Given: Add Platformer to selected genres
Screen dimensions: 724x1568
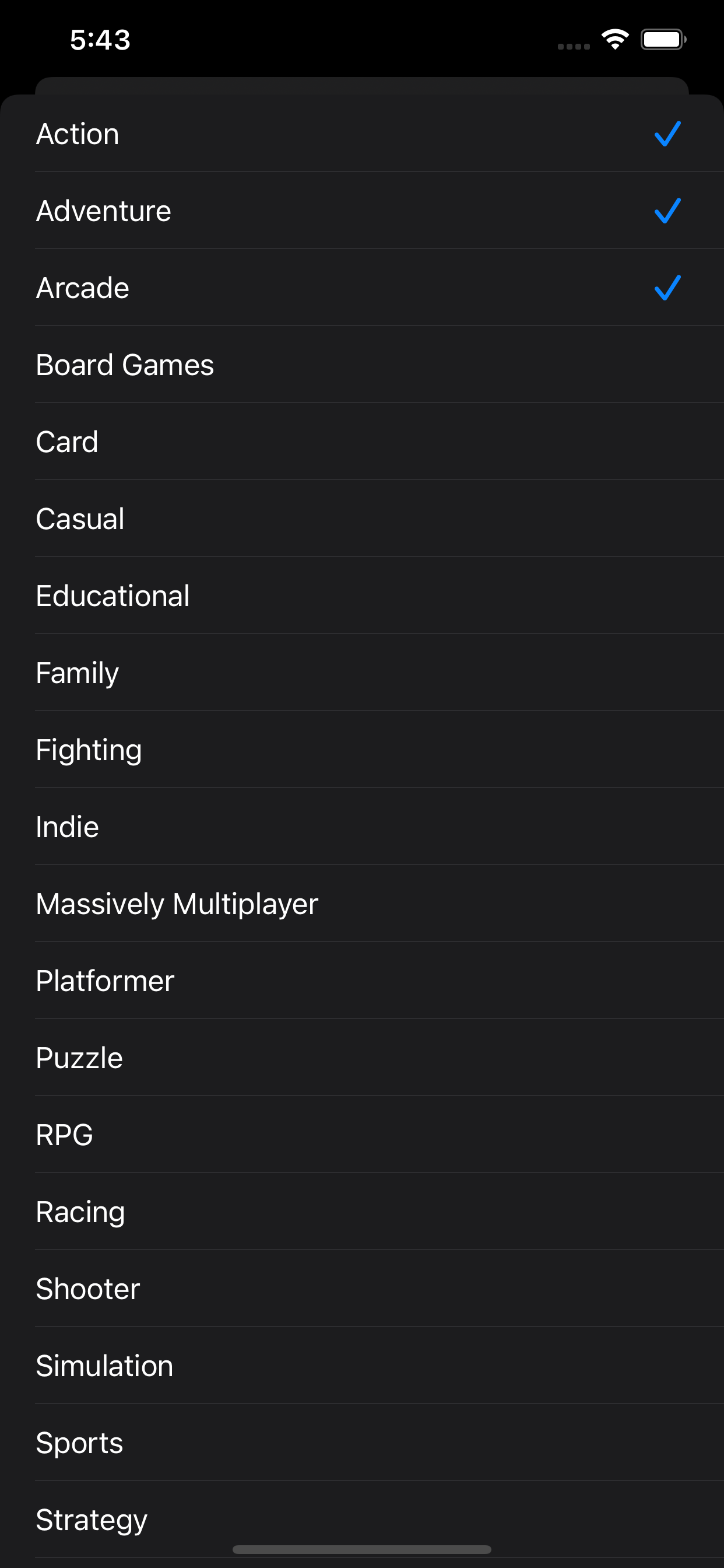Looking at the screenshot, I should click(361, 981).
